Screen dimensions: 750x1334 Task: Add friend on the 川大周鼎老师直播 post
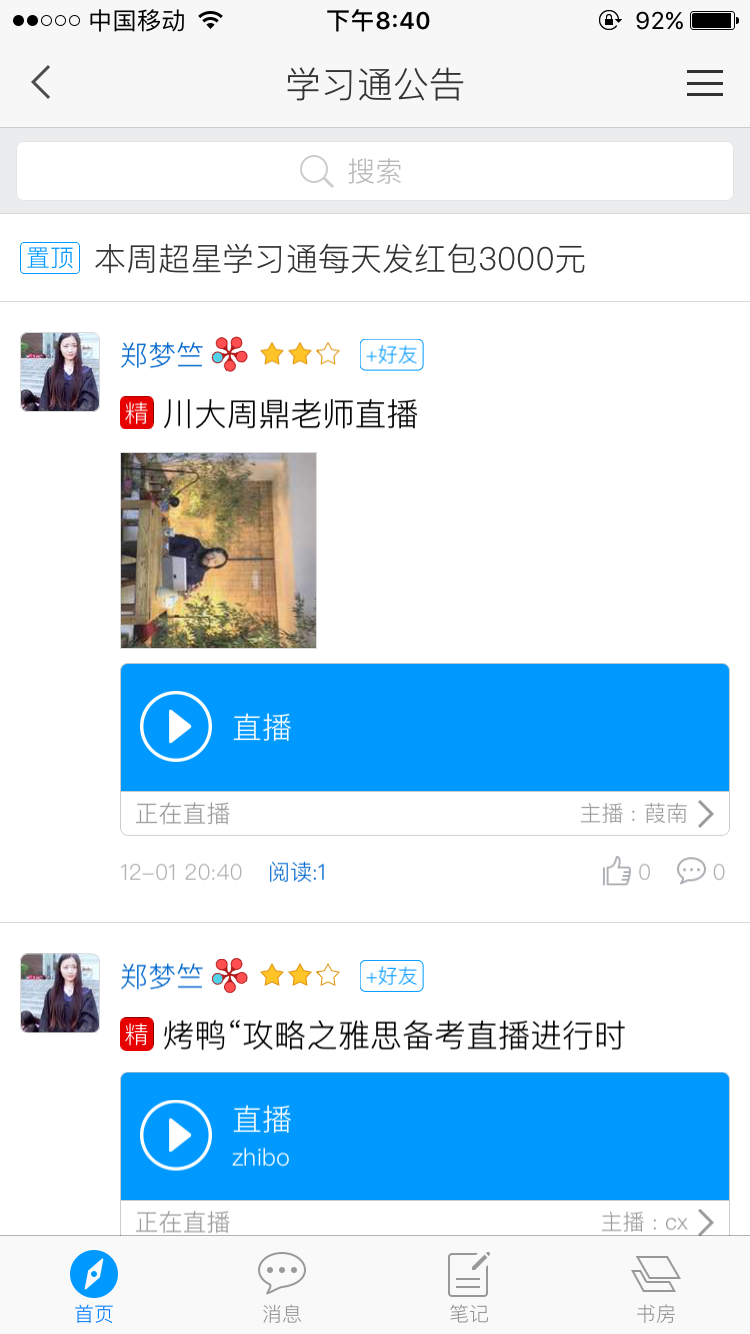[x=392, y=354]
